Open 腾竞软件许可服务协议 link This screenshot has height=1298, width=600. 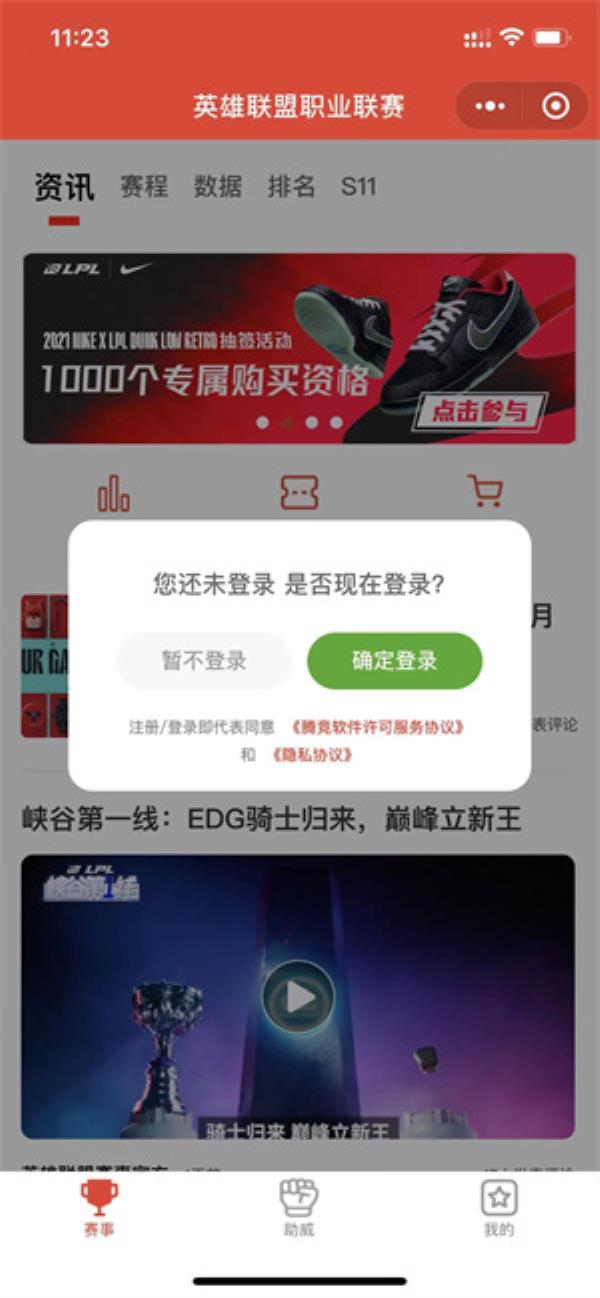(x=377, y=726)
